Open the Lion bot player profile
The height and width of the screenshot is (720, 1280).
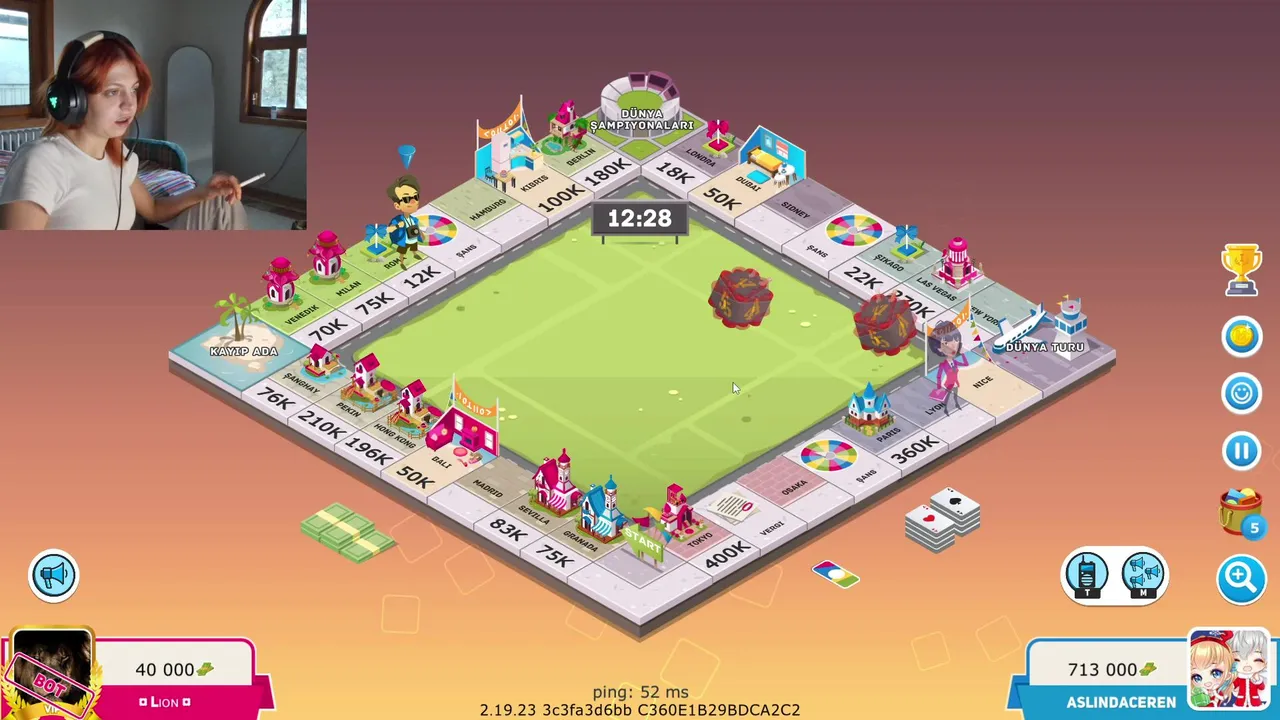tap(50, 672)
